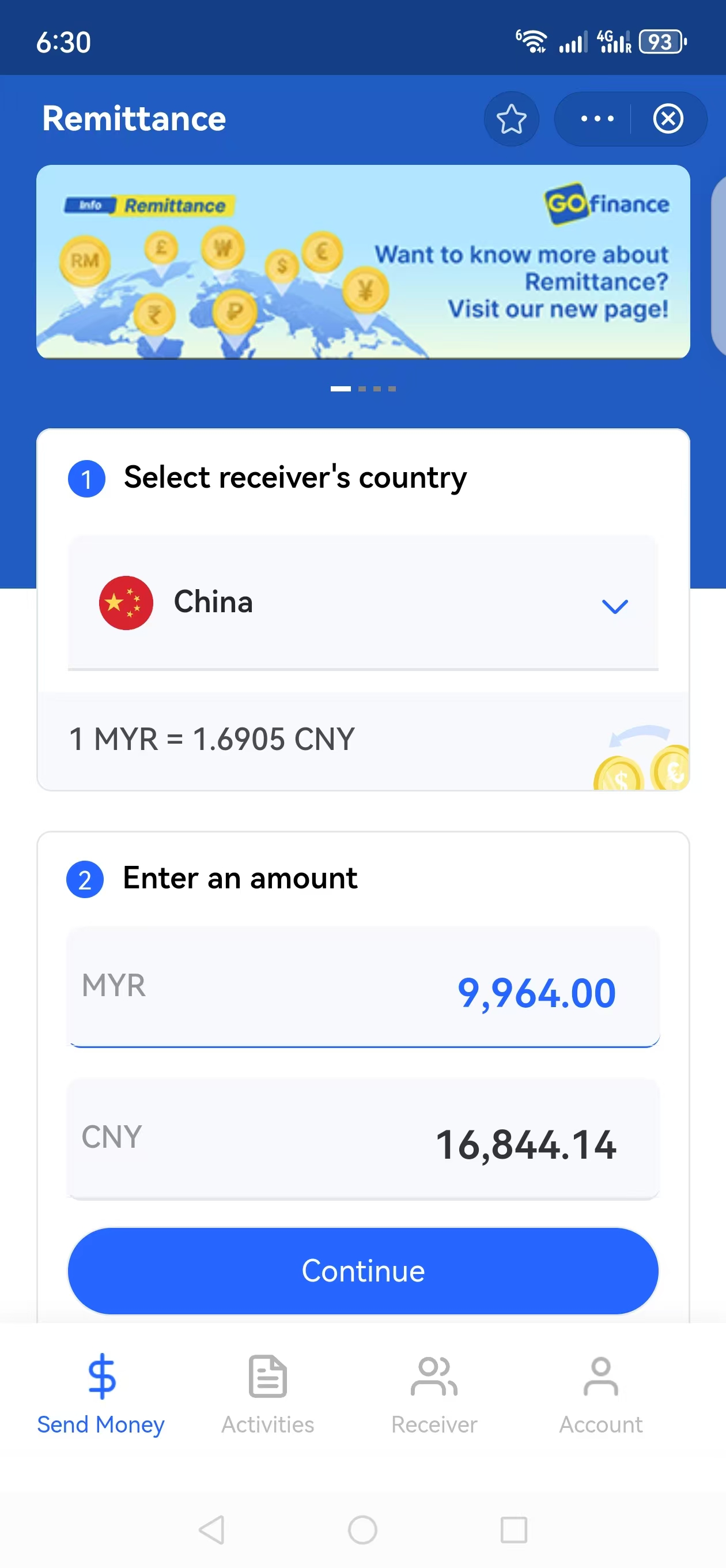Return to the phone's home screen
Image resolution: width=726 pixels, height=1568 pixels.
pos(362,1529)
